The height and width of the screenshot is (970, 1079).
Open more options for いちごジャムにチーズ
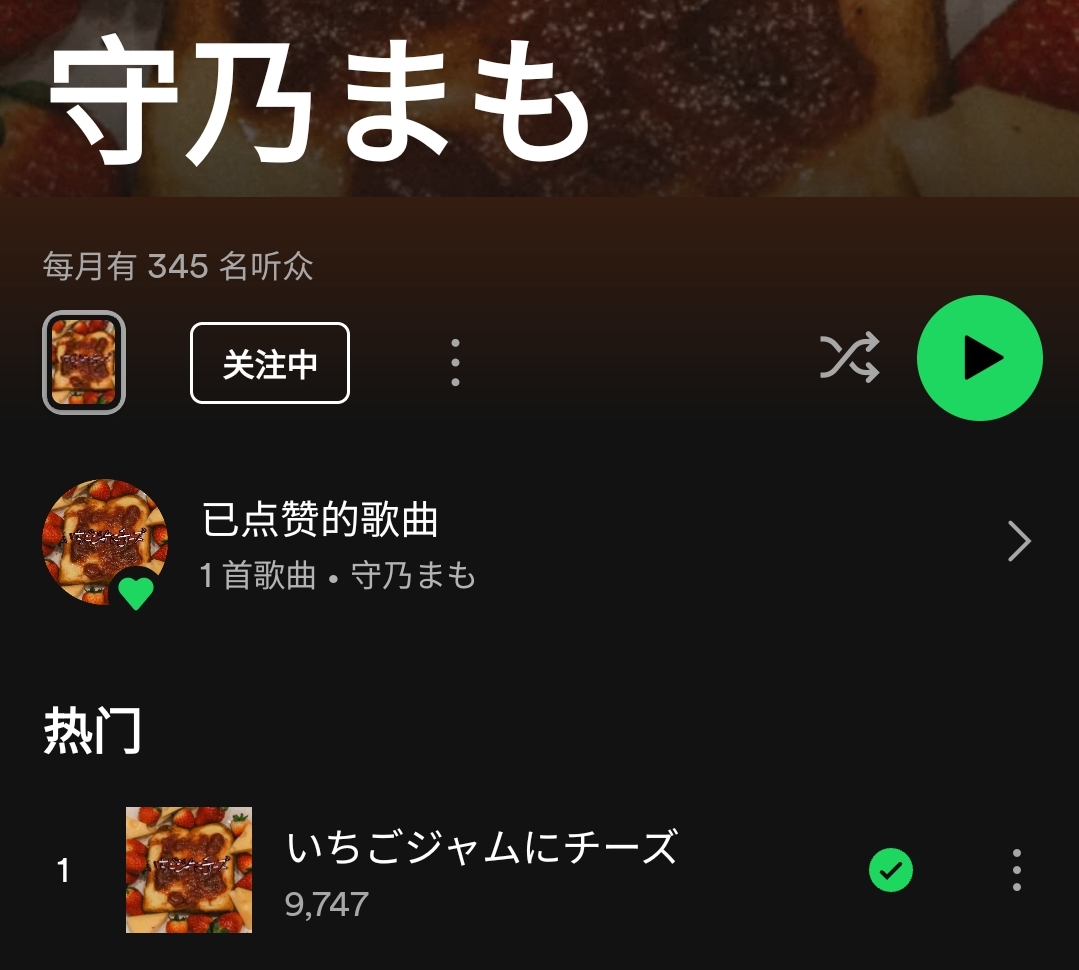1016,870
